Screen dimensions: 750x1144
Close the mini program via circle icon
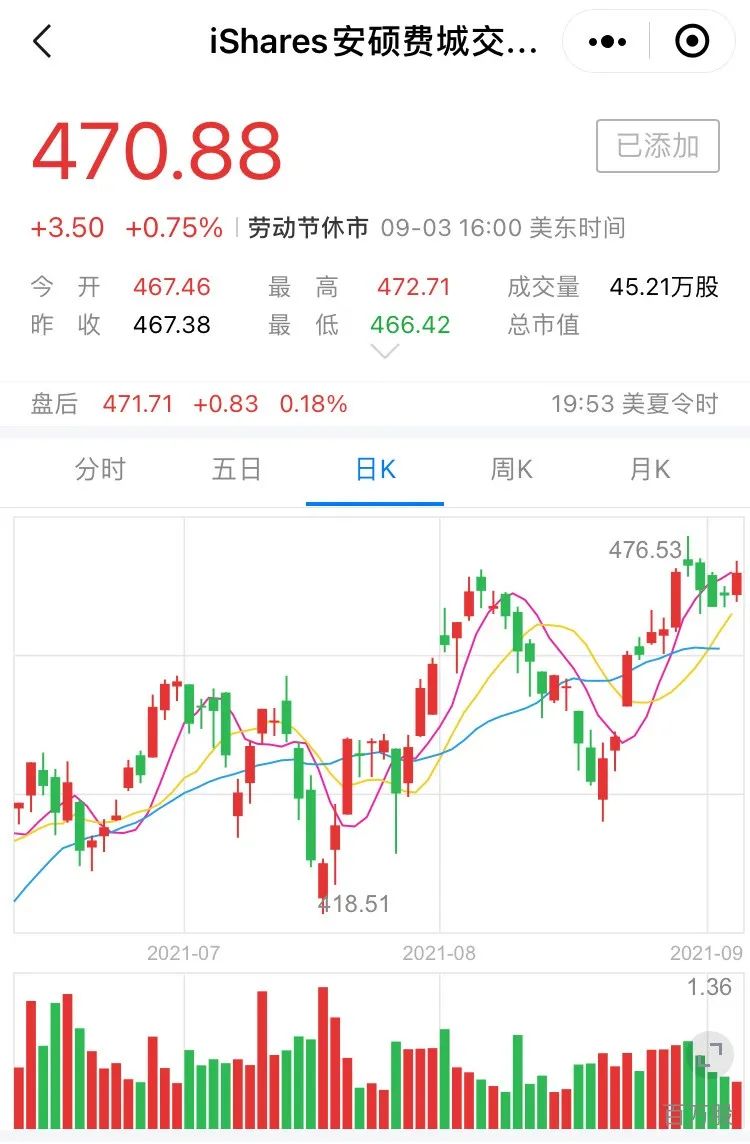click(692, 41)
